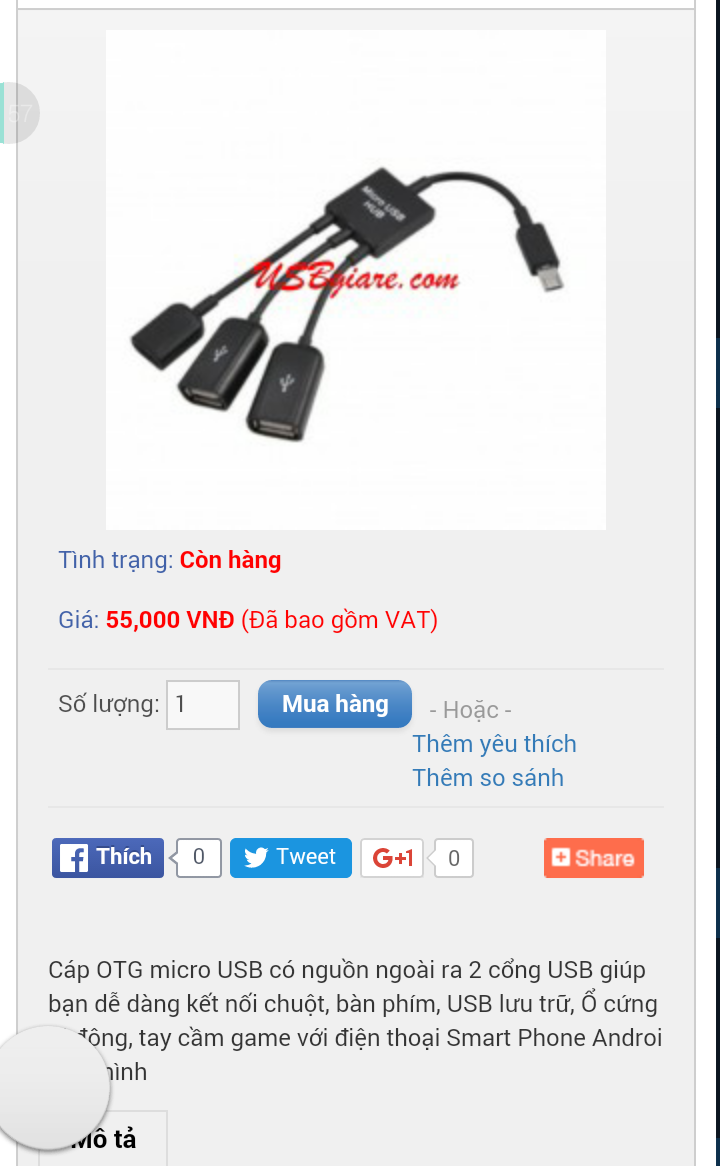Open Thêm yêu thích link
This screenshot has width=720, height=1166.
point(494,744)
